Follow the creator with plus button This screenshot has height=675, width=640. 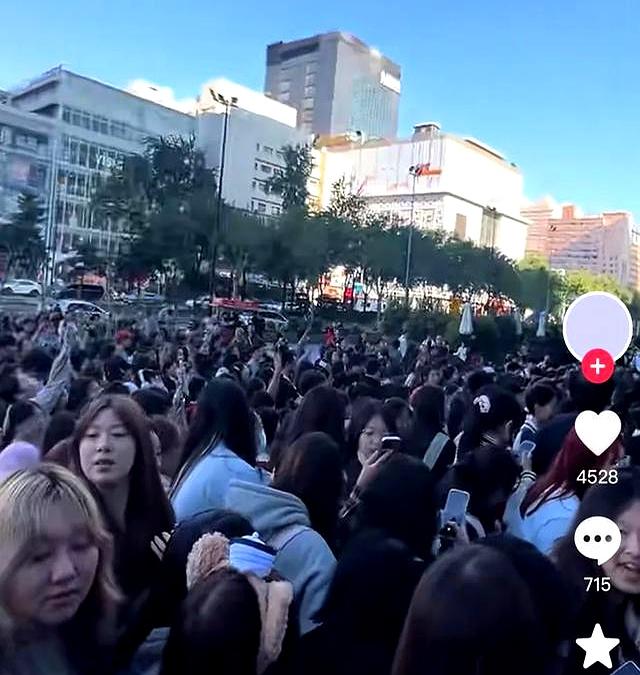(597, 366)
